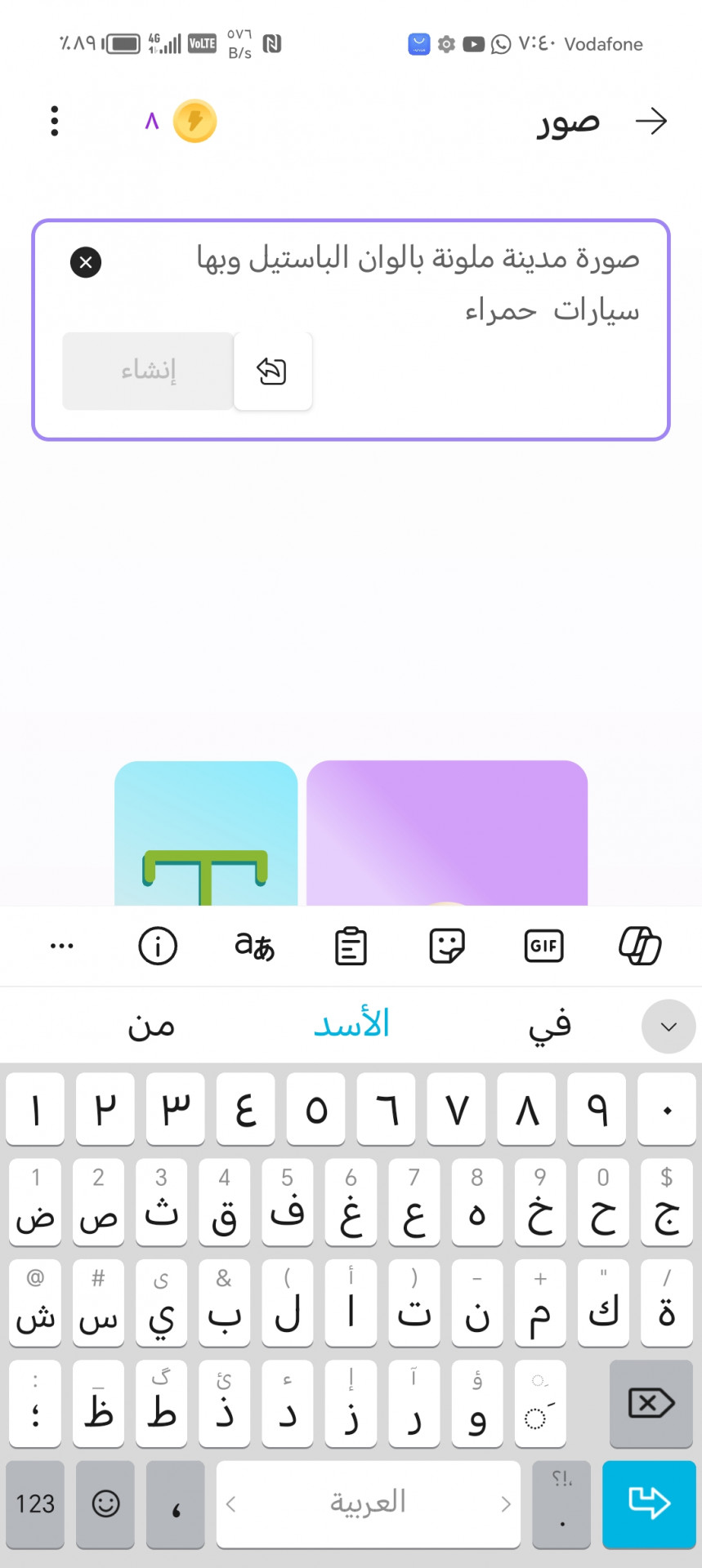Choose the suggestion الأسد
This screenshot has width=702, height=1568.
tap(351, 1025)
